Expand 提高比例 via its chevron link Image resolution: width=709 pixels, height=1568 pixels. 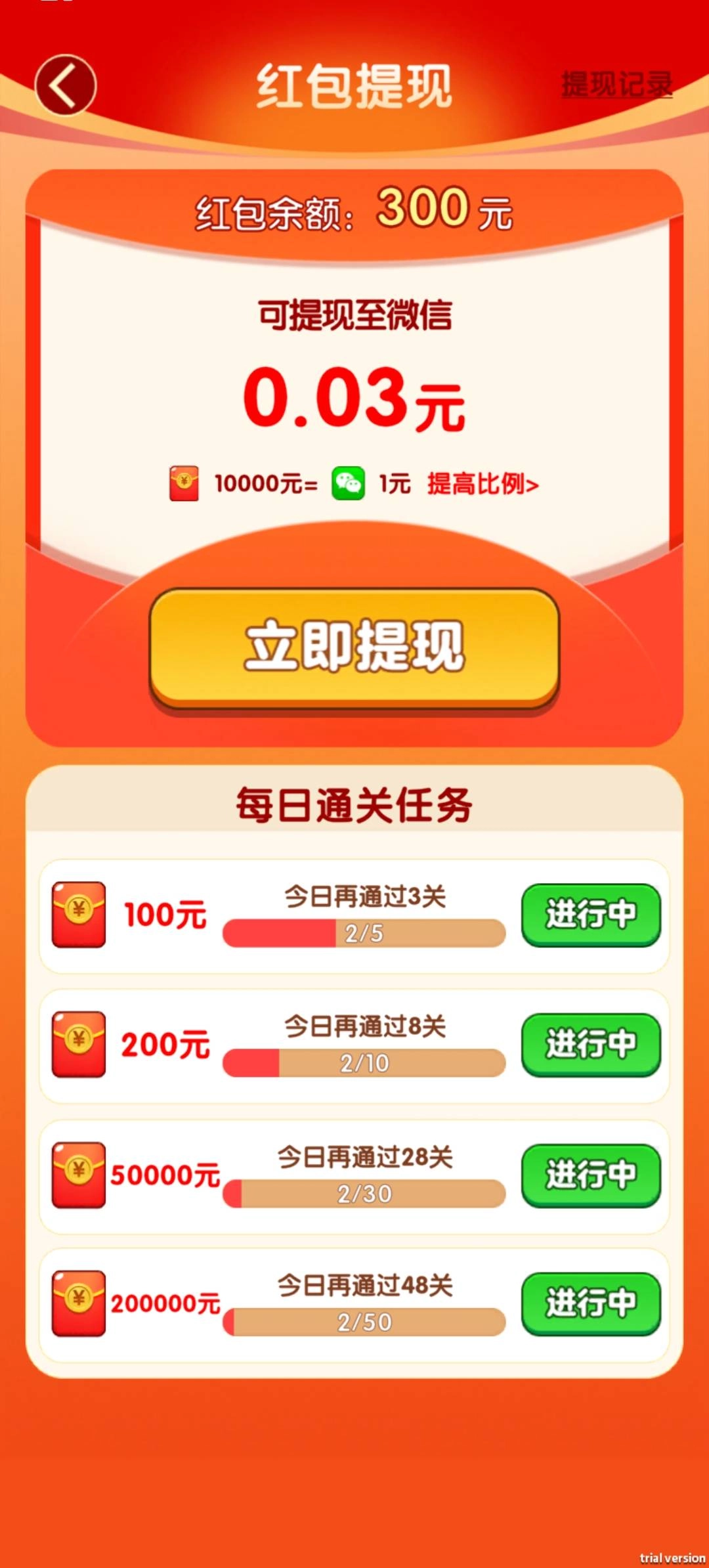pos(484,483)
